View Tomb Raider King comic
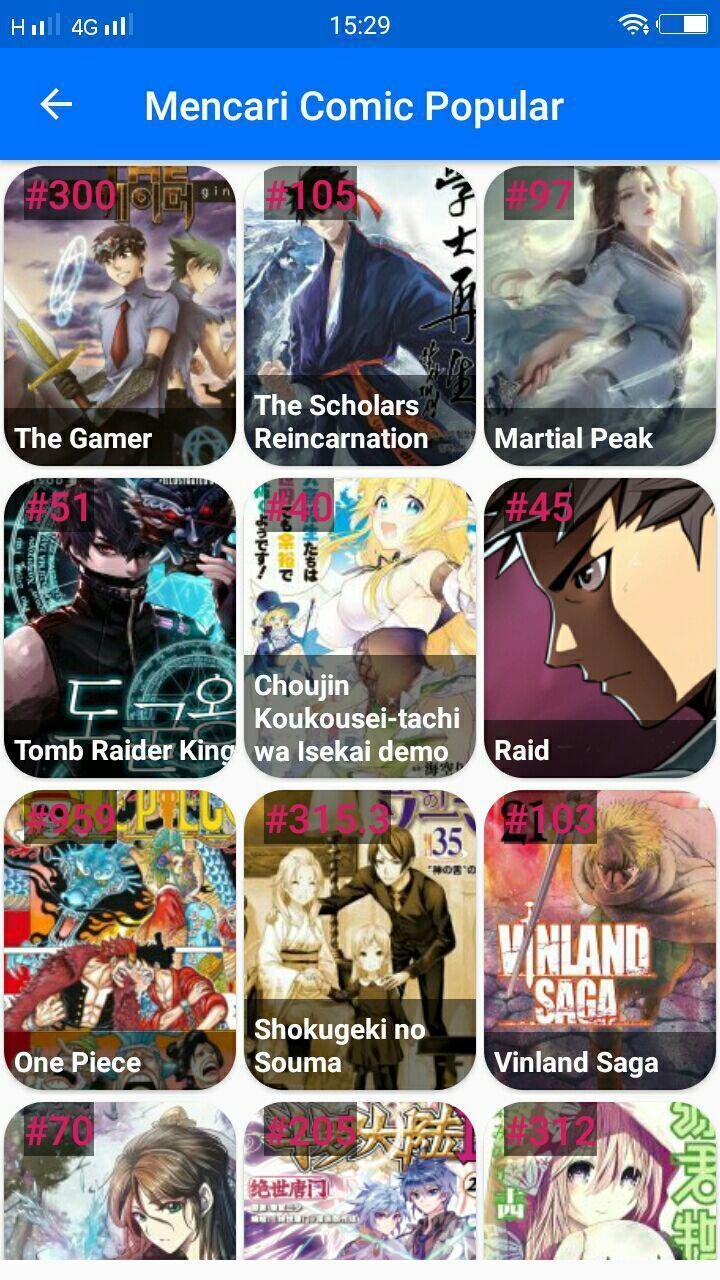Viewport: 720px width, 1280px height. click(x=120, y=627)
